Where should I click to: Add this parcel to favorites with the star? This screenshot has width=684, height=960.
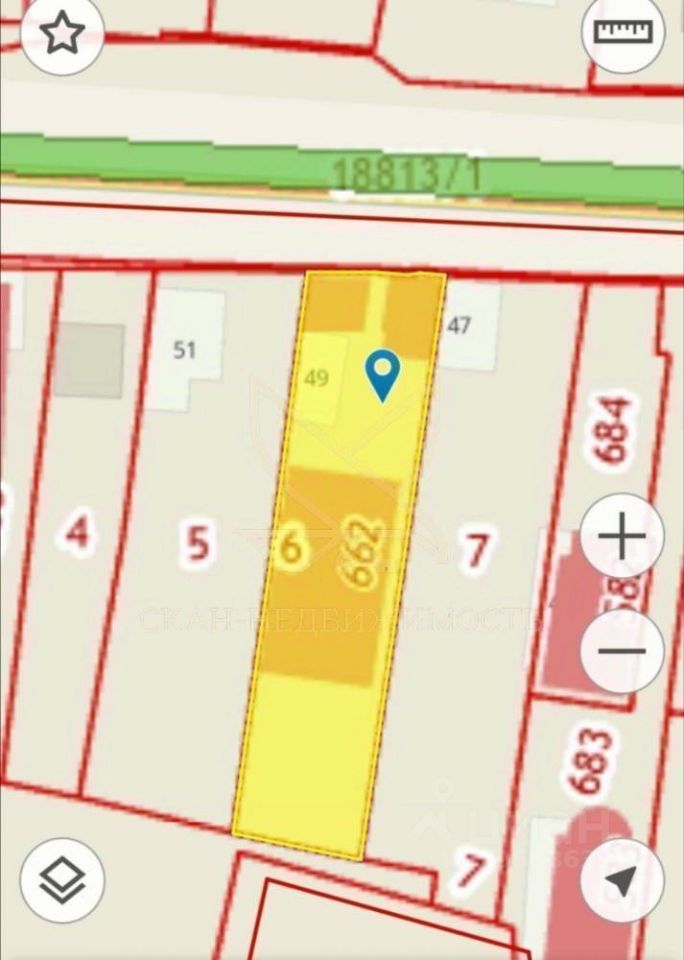[62, 33]
